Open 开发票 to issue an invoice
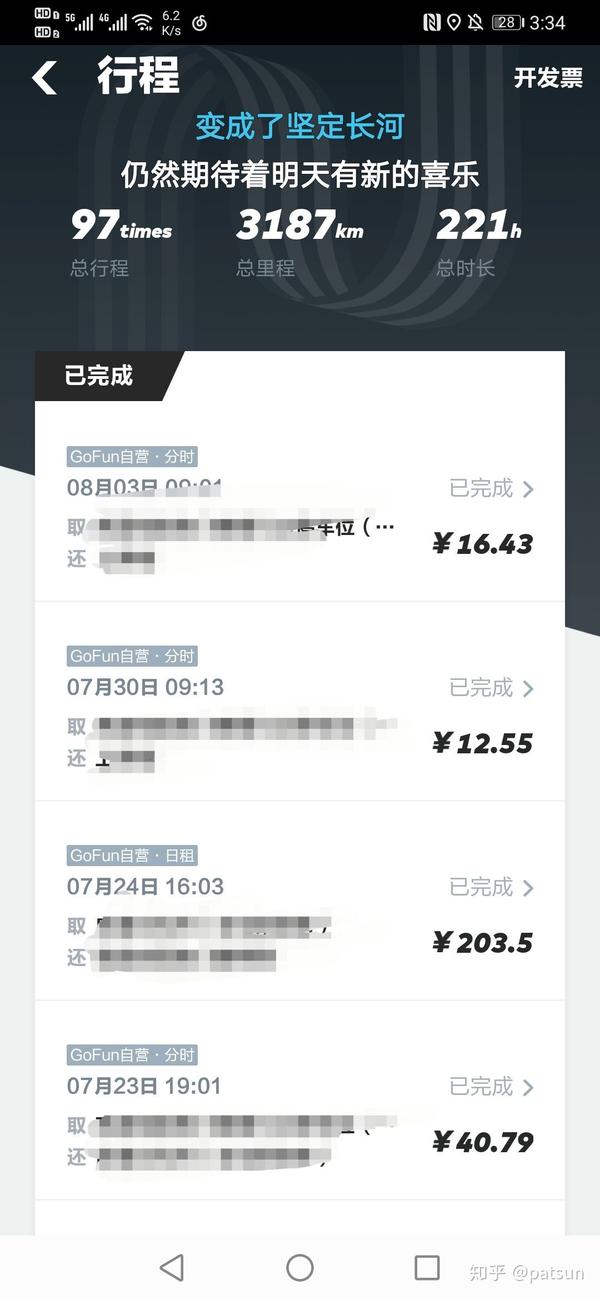This screenshot has height=1300, width=600. (548, 79)
